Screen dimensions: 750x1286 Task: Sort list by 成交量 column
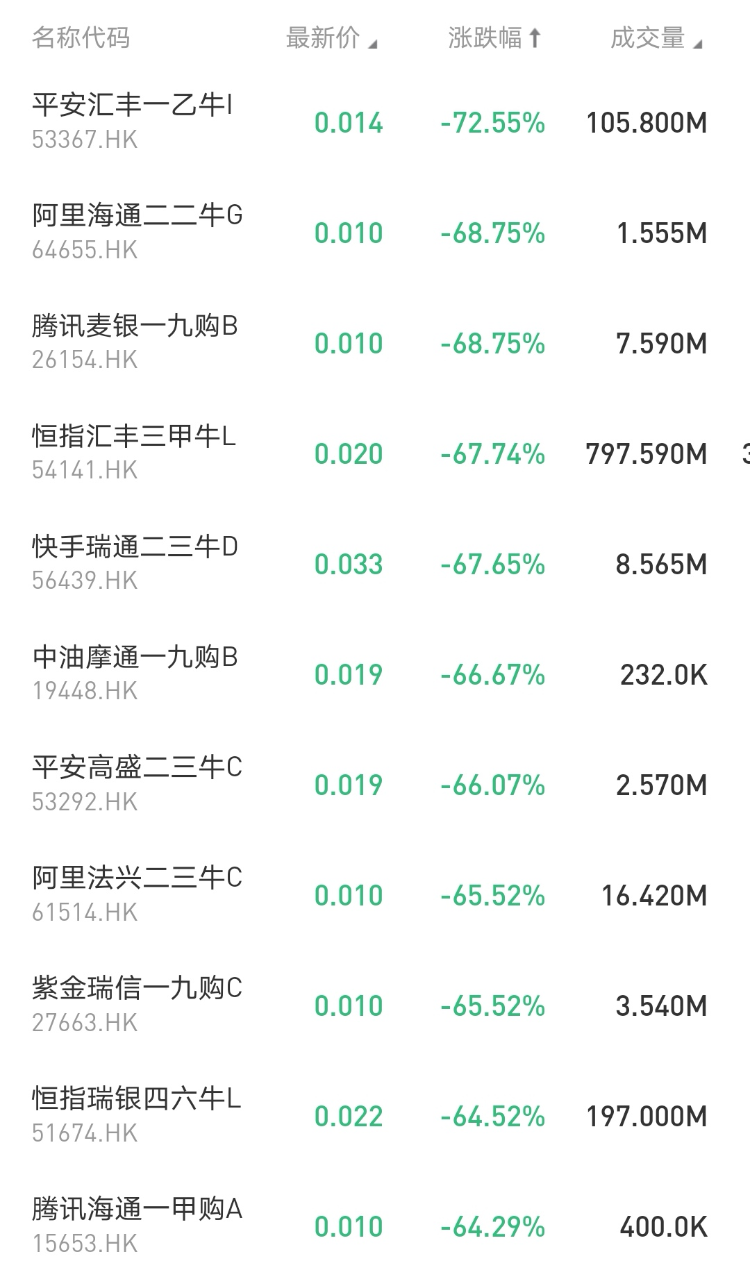point(656,39)
